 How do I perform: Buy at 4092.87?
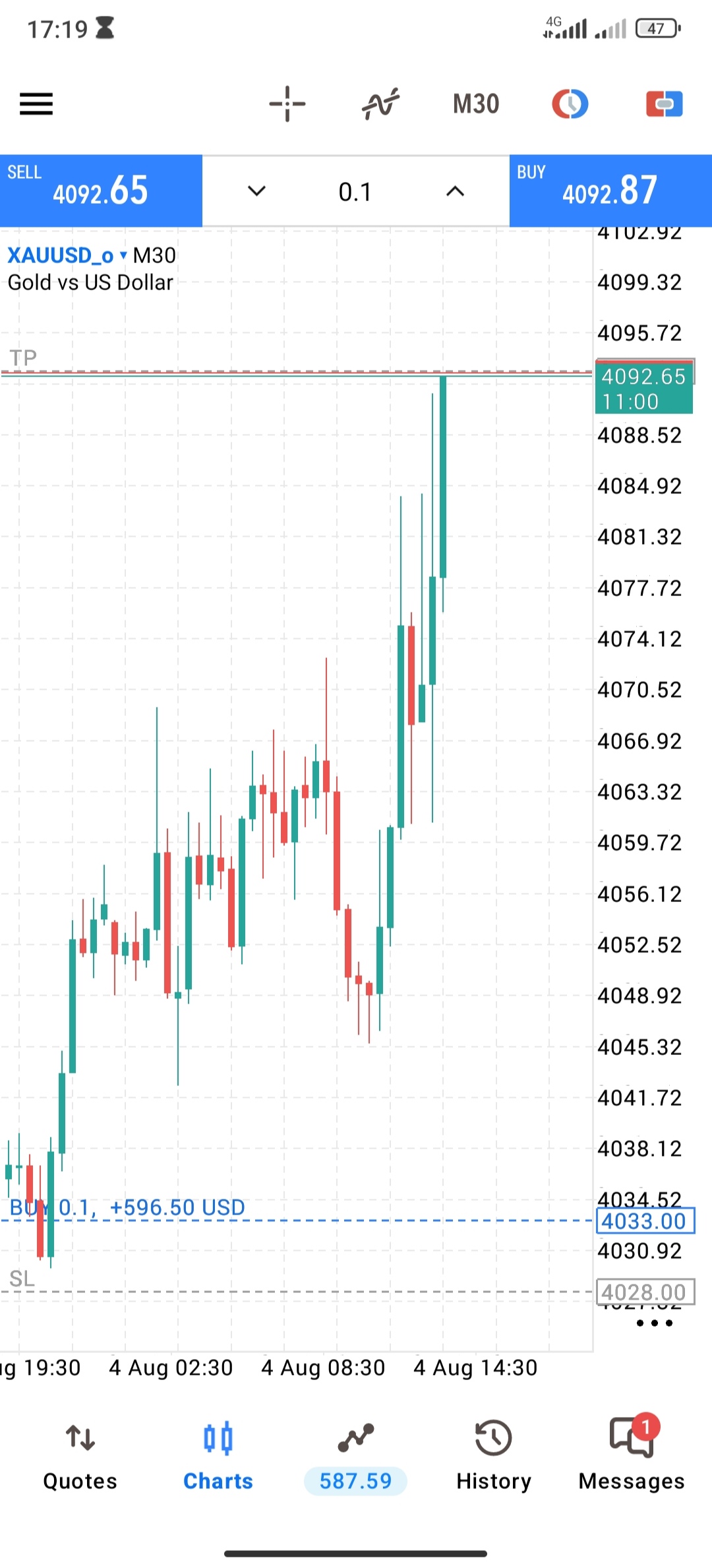(x=610, y=191)
